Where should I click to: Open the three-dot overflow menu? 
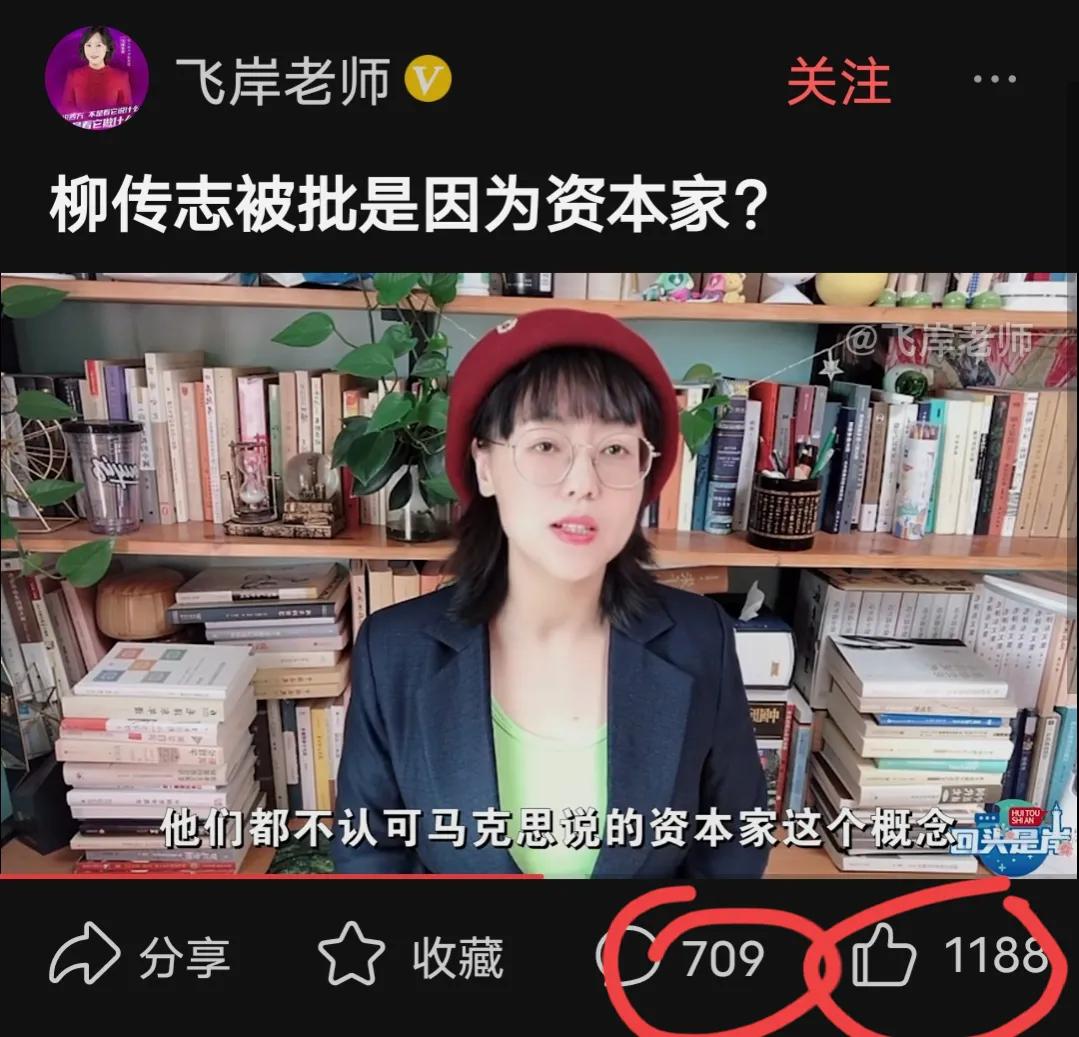[x=993, y=80]
